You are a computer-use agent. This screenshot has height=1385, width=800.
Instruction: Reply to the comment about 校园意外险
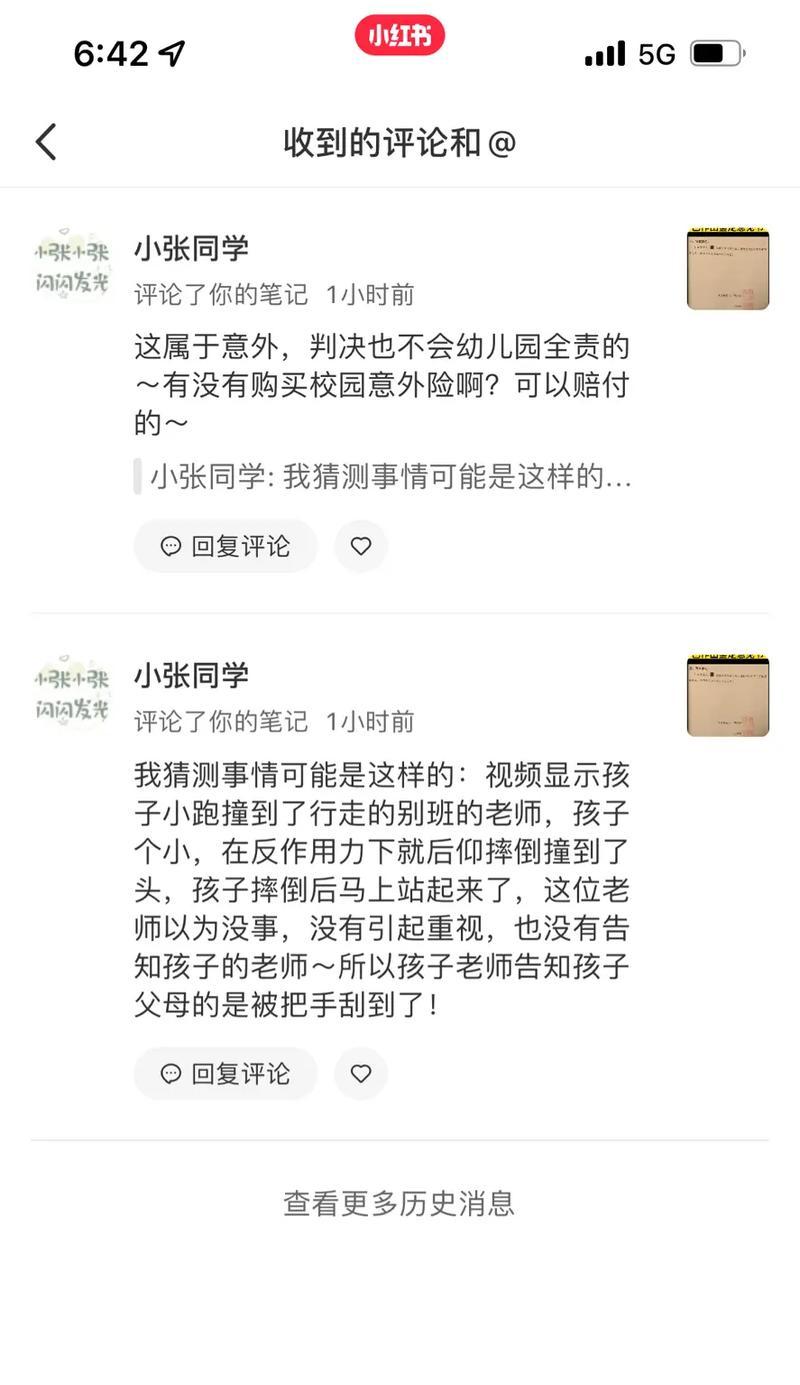coord(226,546)
